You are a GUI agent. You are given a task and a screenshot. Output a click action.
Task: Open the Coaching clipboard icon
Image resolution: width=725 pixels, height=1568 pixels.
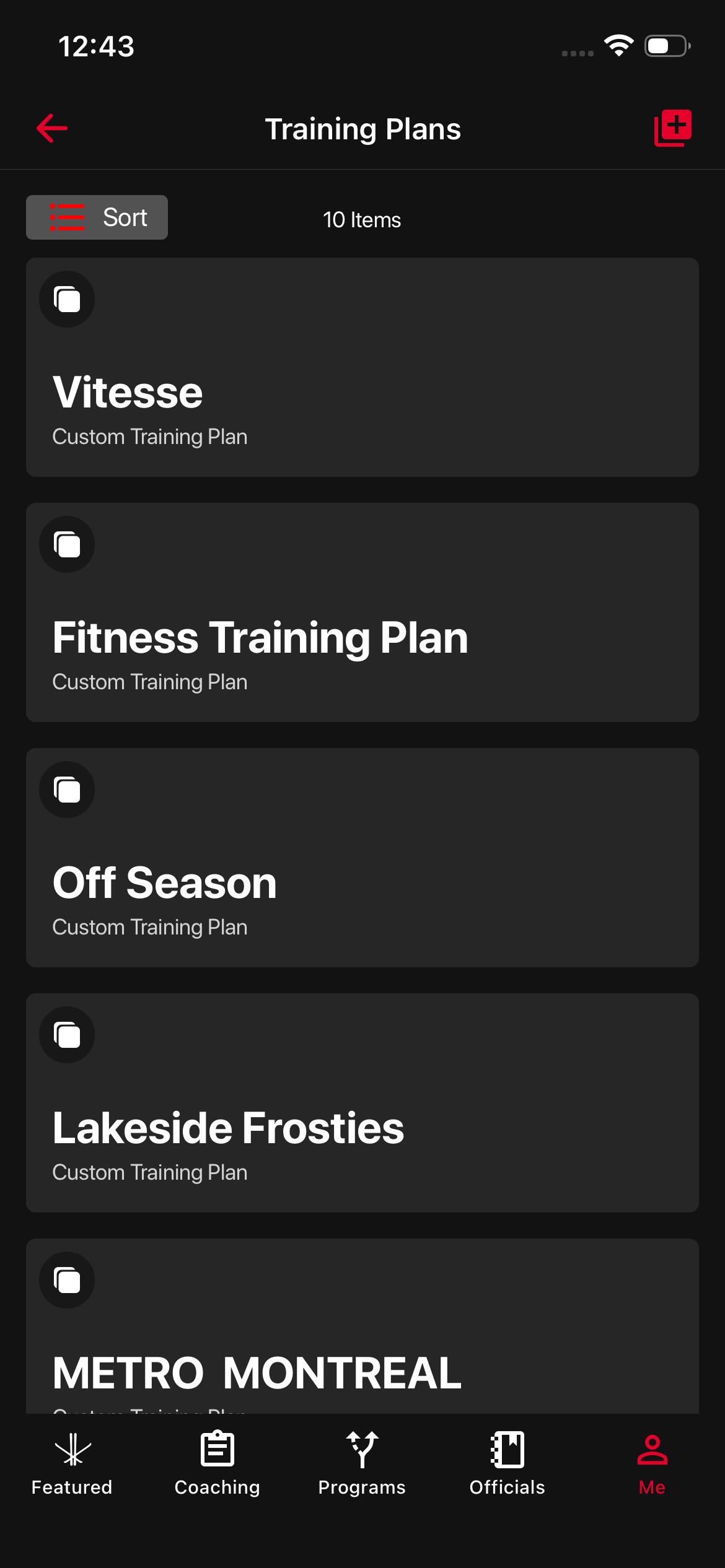click(x=217, y=1450)
